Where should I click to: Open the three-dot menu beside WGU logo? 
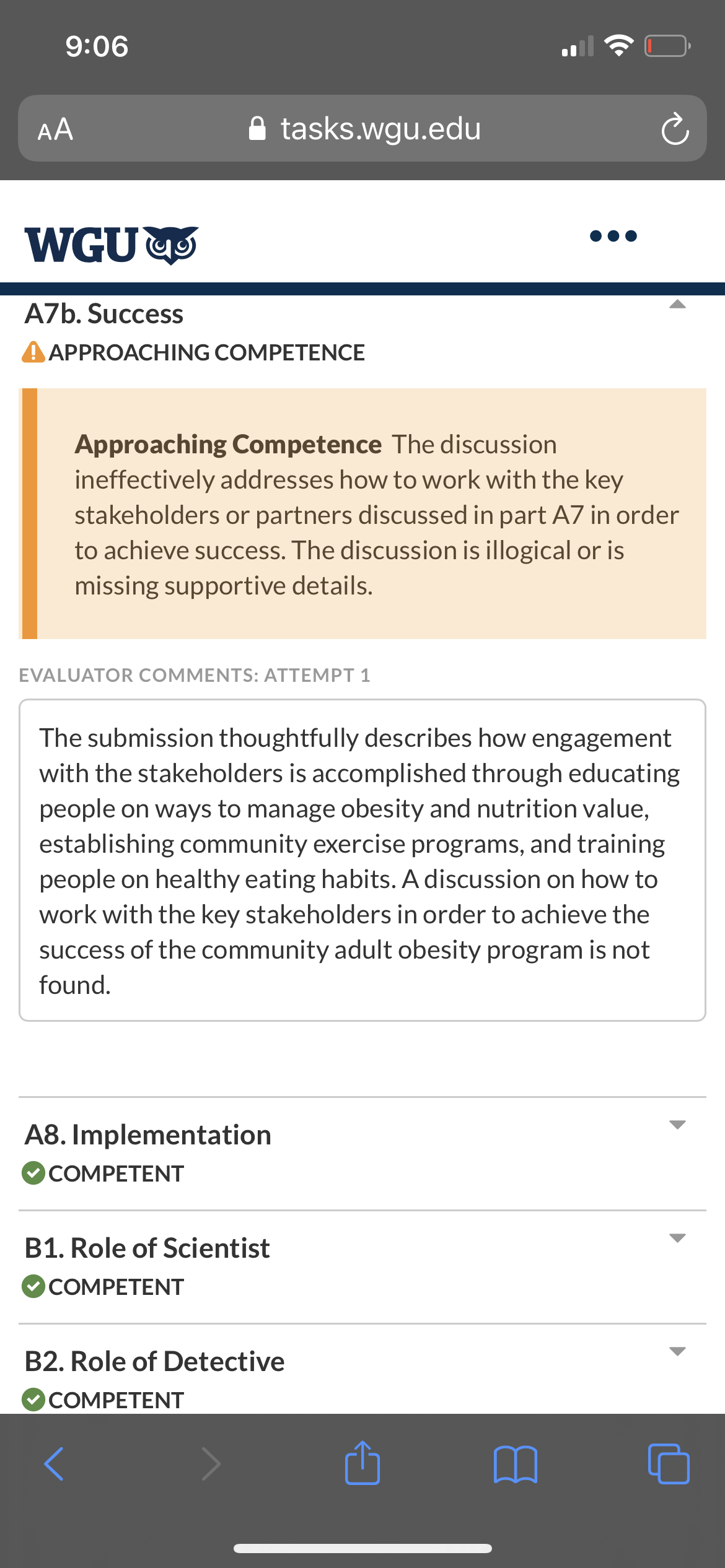click(613, 236)
